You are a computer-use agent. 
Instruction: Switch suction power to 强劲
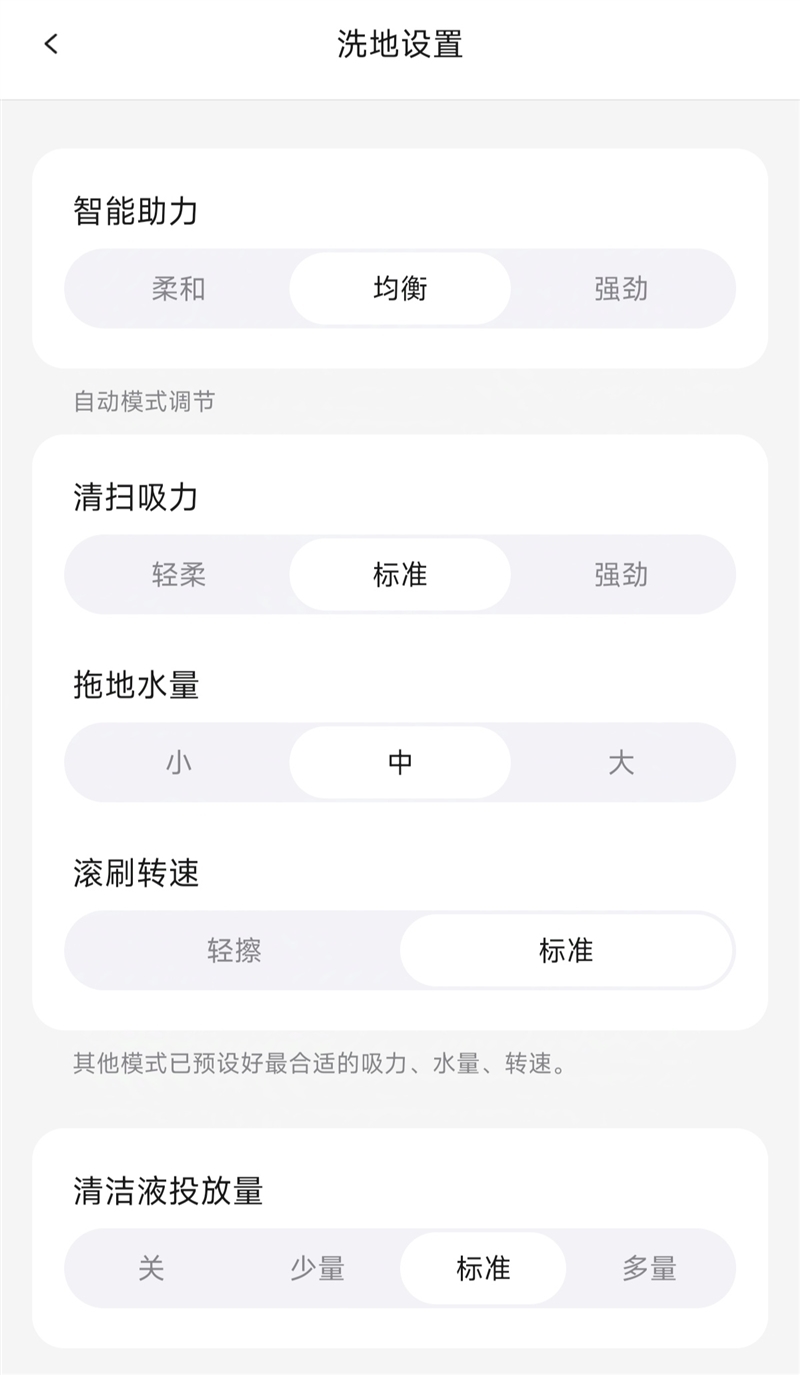point(621,575)
